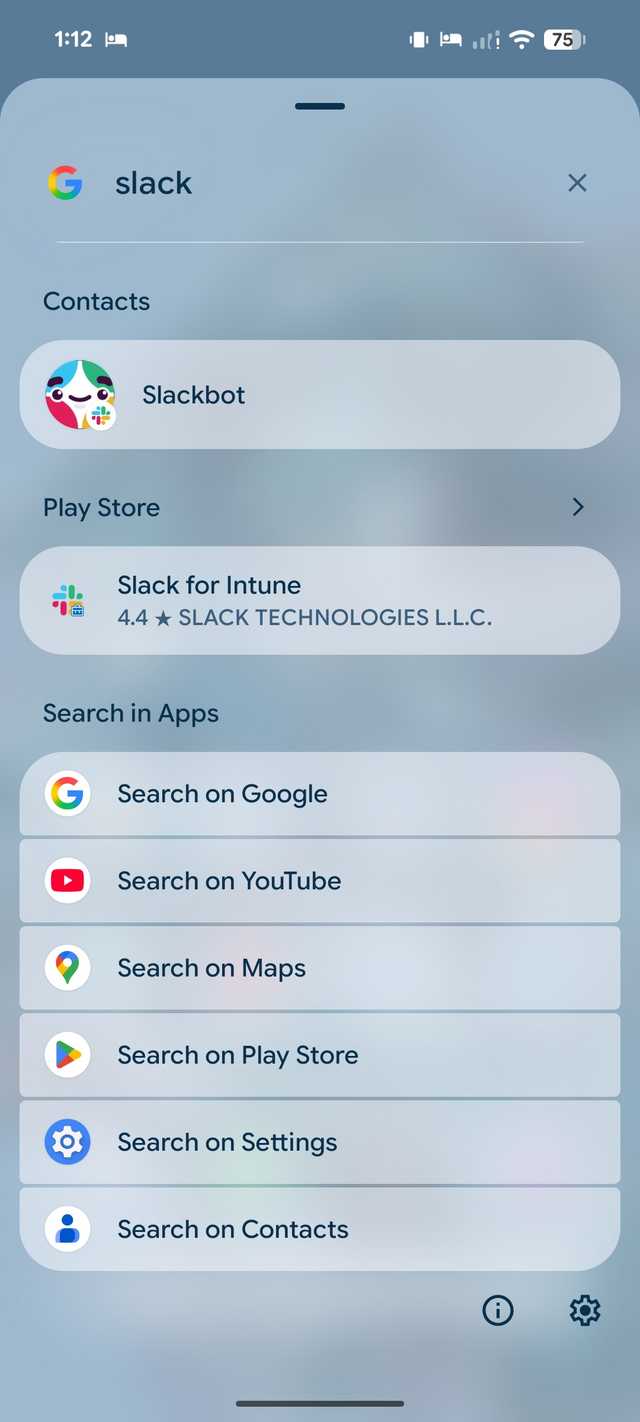Viewport: 640px width, 1422px height.
Task: Select Search on Google
Action: pyautogui.click(x=320, y=794)
